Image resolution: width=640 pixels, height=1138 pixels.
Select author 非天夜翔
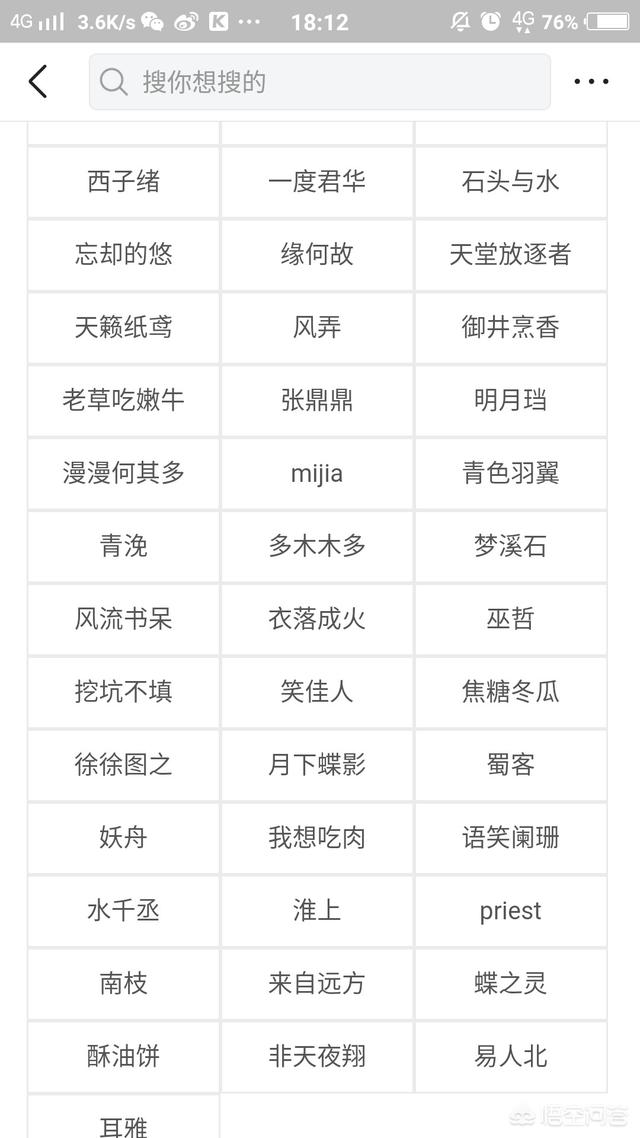click(x=317, y=1057)
